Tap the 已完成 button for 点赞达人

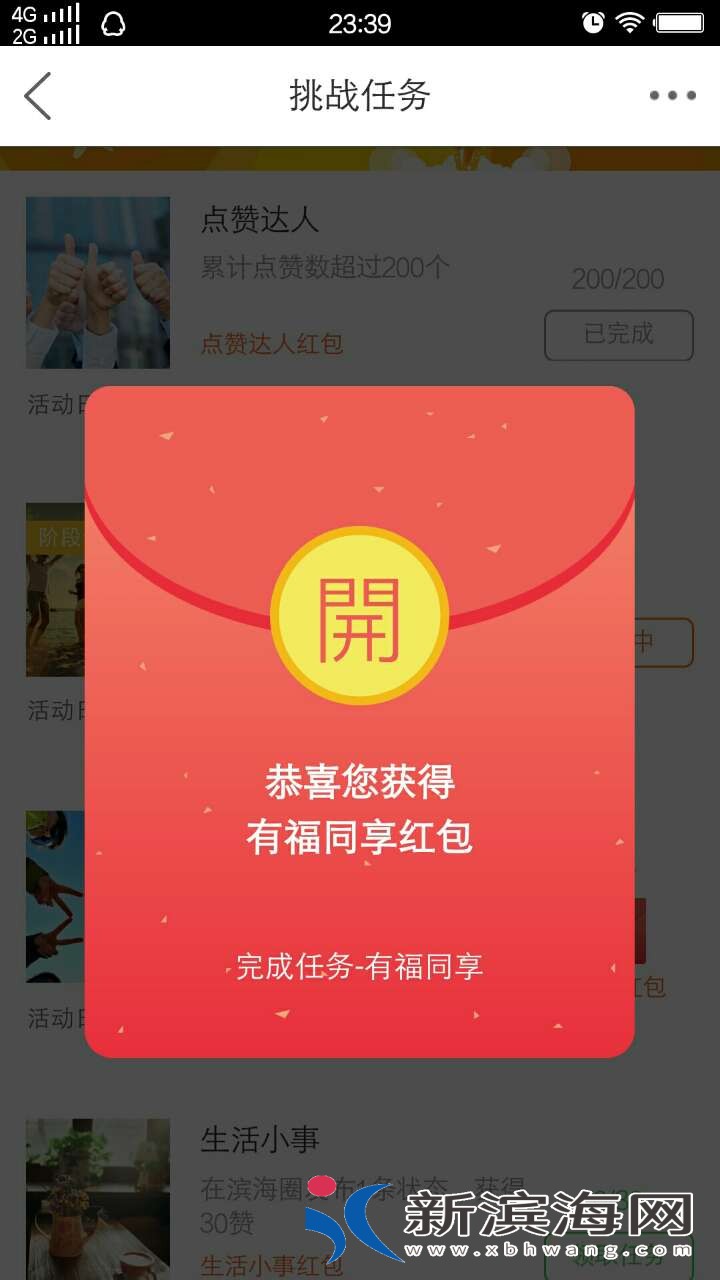[x=618, y=335]
